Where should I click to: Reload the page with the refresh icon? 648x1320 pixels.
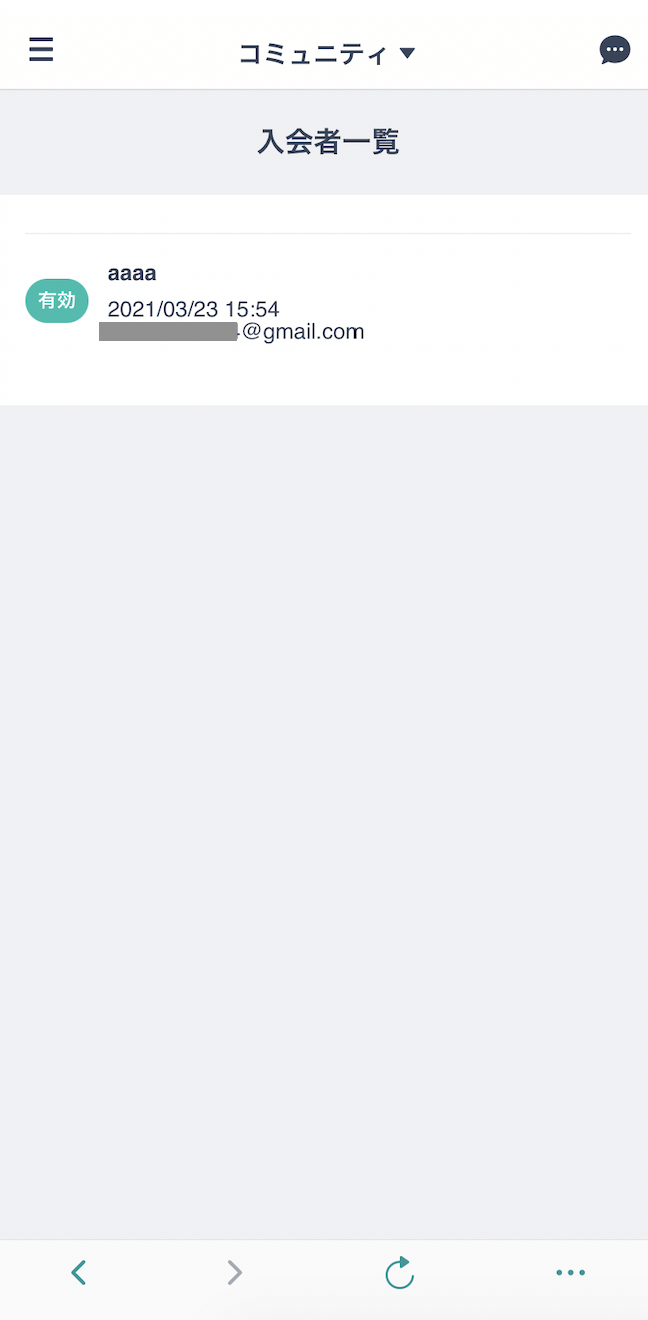click(x=399, y=1272)
